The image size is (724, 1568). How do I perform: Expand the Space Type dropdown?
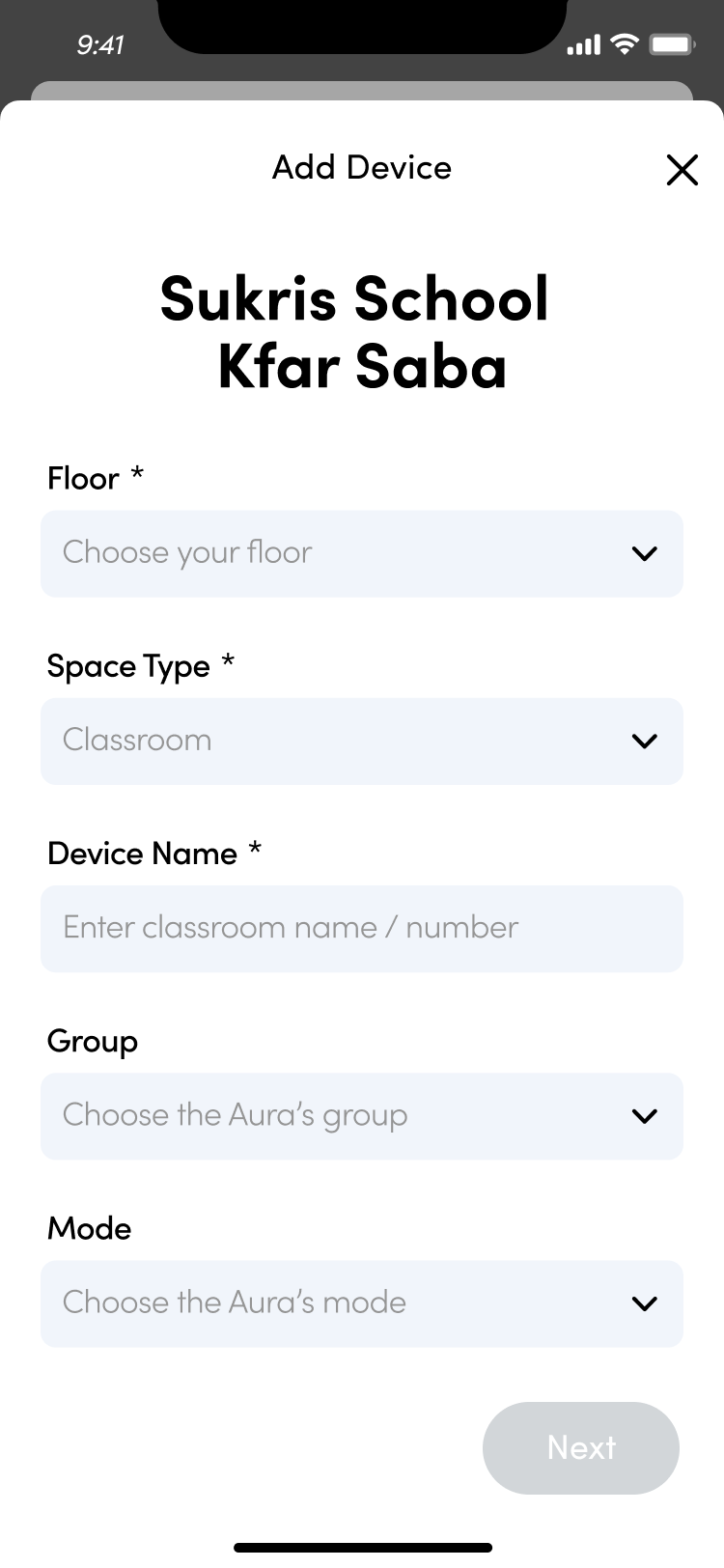[361, 741]
